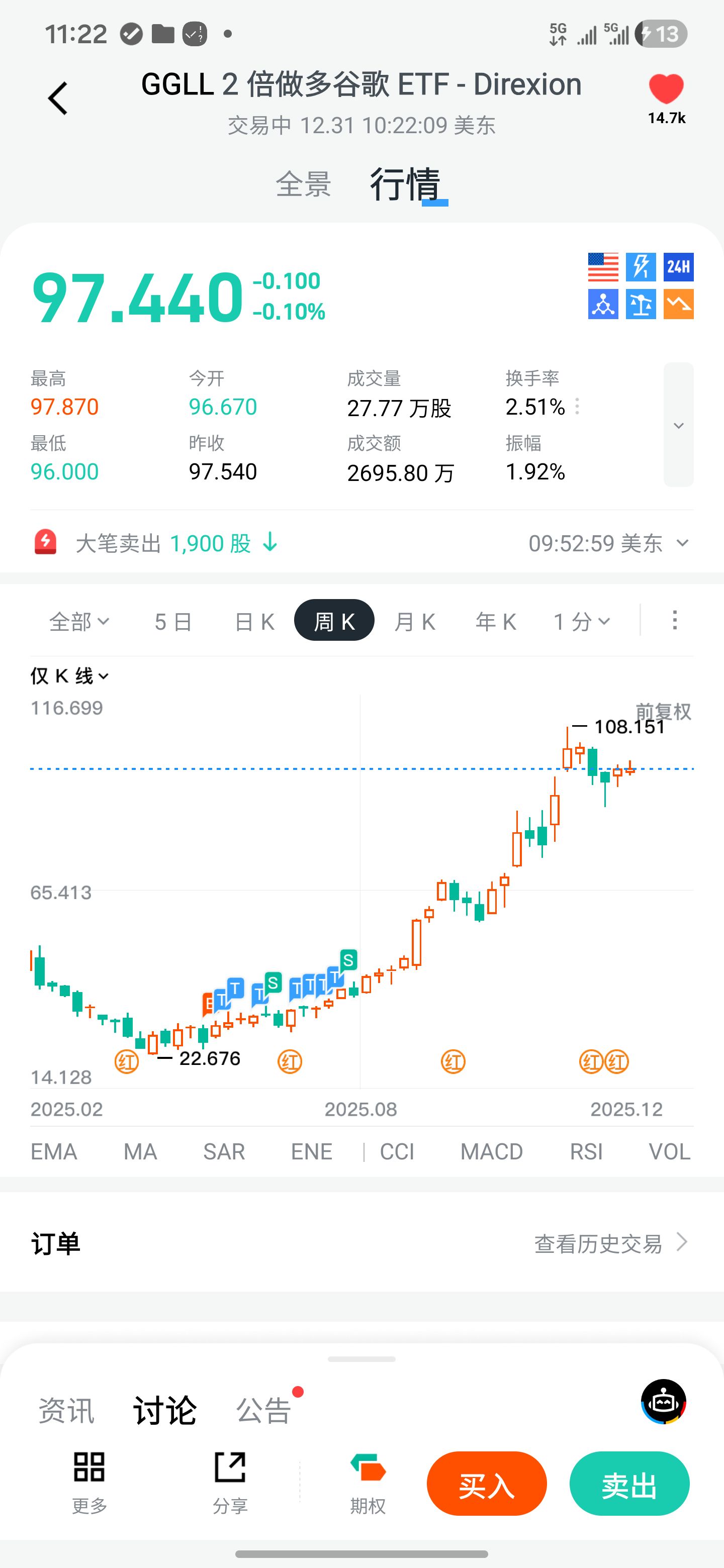724x1568 pixels.
Task: Switch to the 全景 tab
Action: 303,184
